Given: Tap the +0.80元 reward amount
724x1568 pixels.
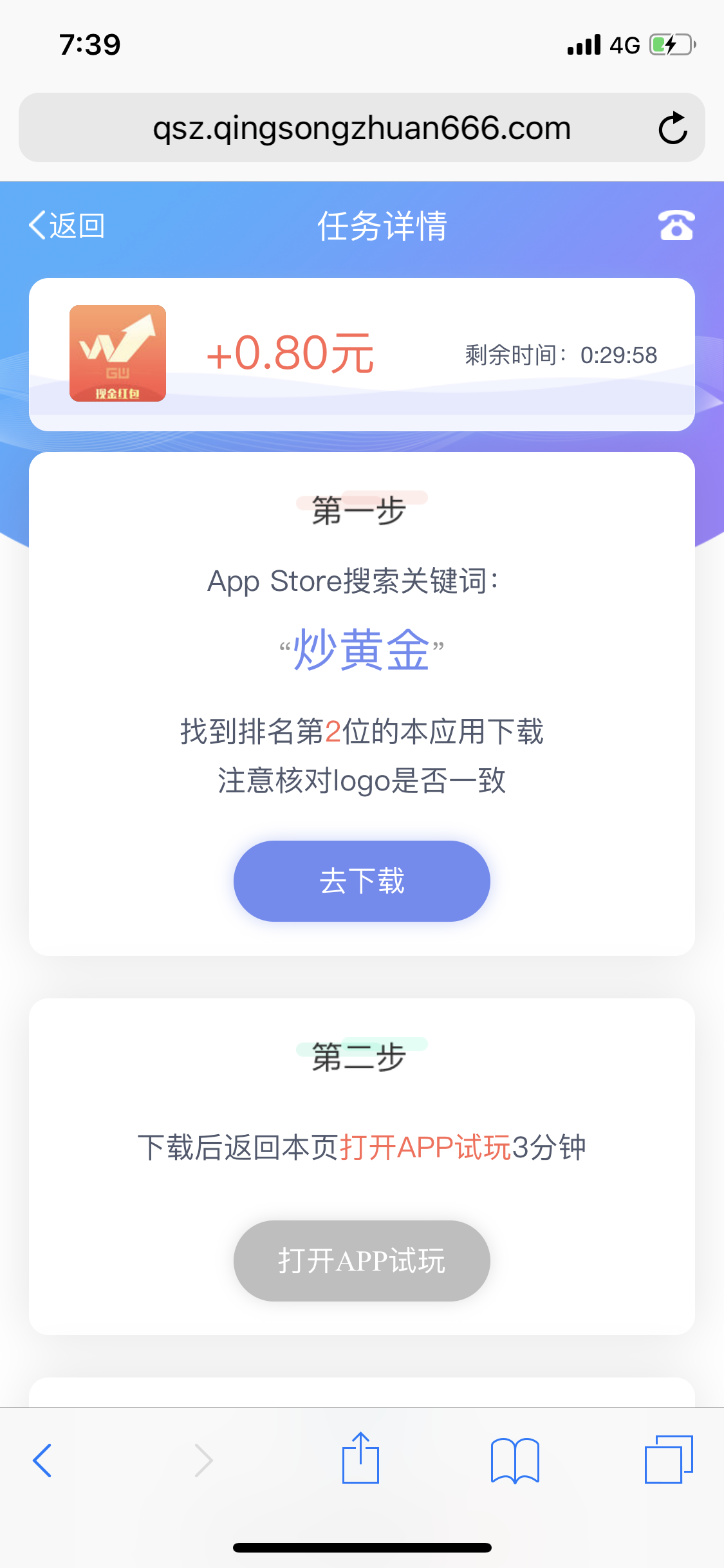Looking at the screenshot, I should (291, 355).
